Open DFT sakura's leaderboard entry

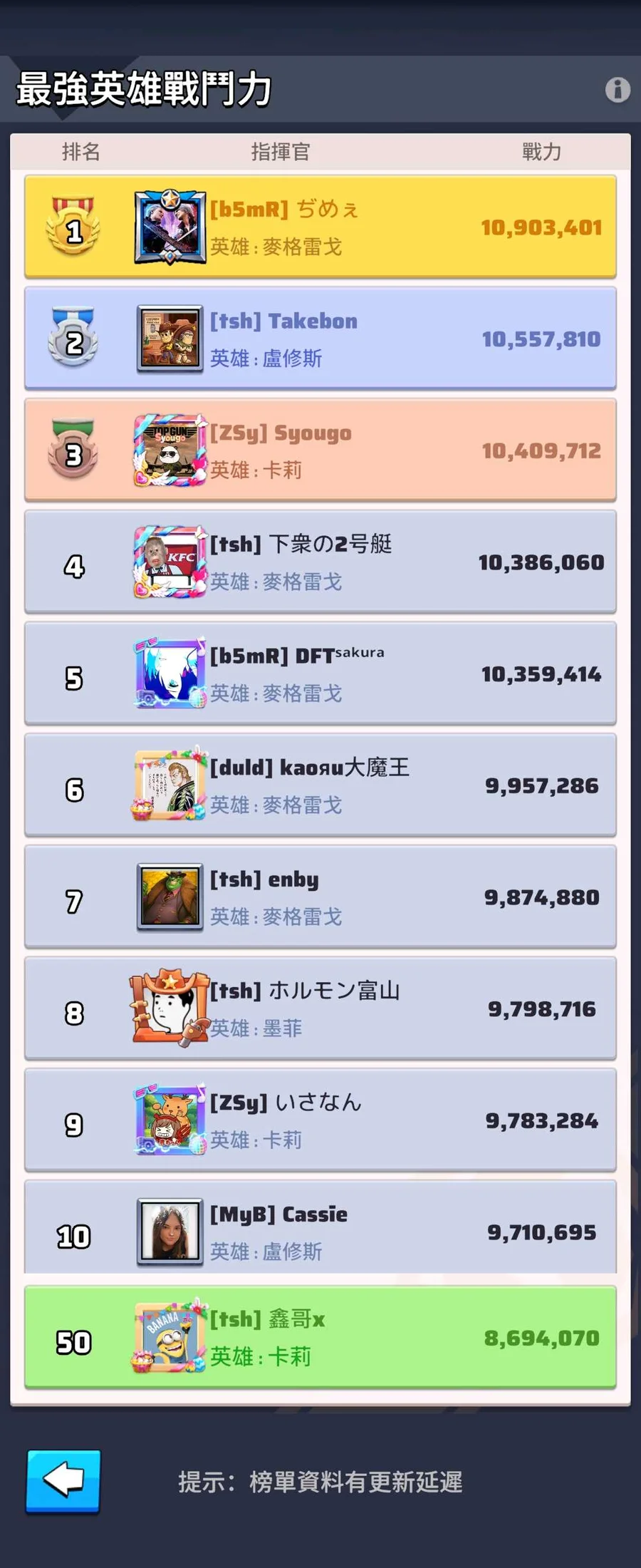(320, 674)
